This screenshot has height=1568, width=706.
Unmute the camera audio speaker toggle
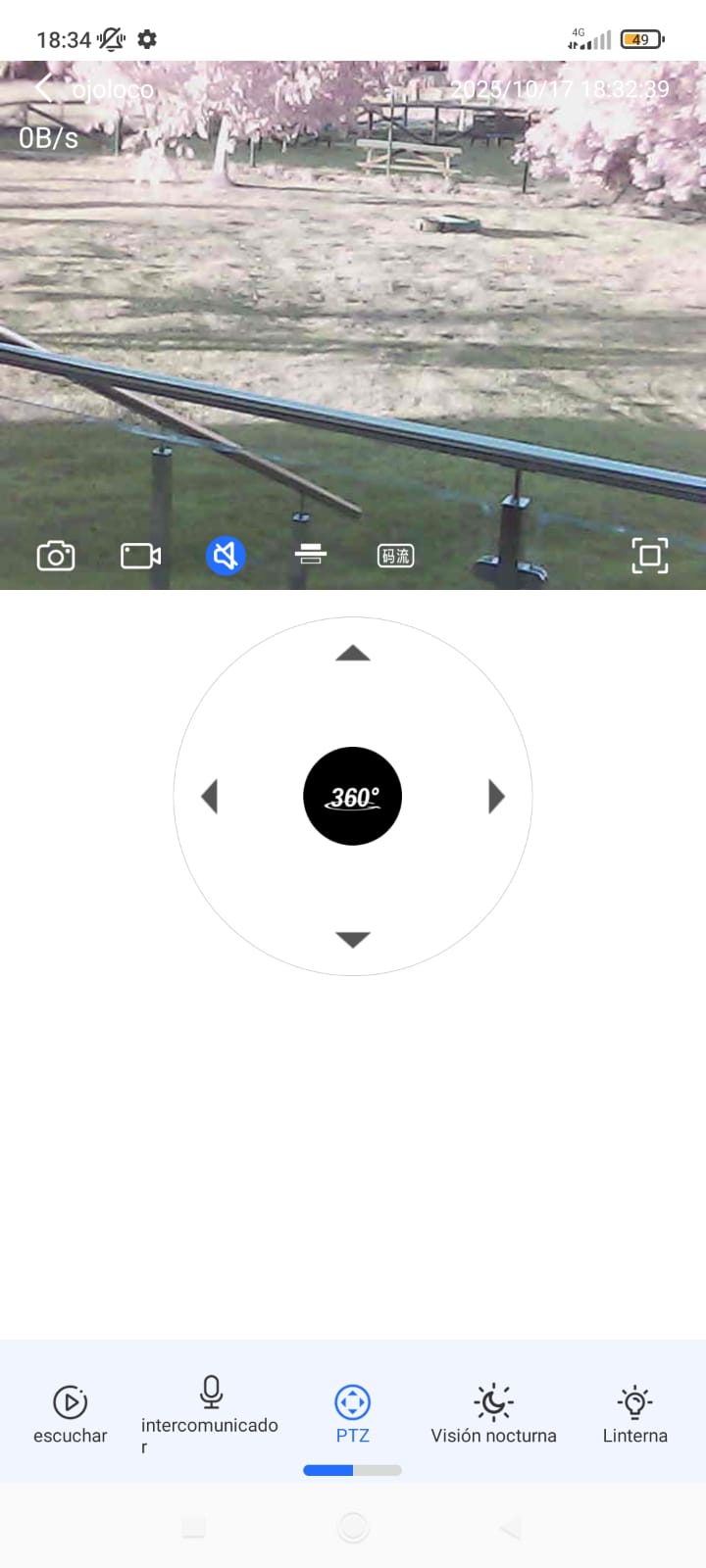point(225,555)
